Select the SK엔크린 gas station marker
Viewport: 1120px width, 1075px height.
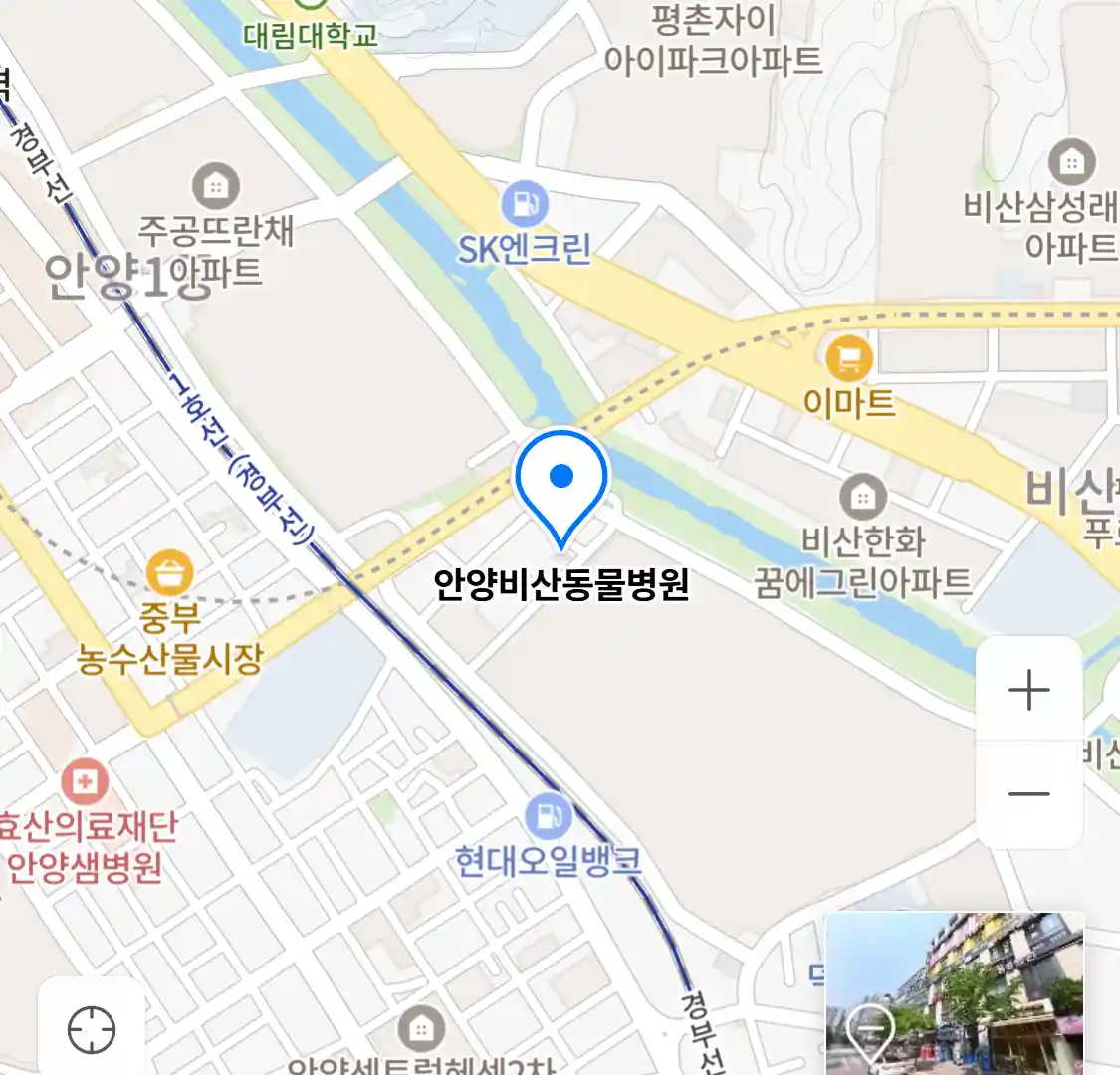coord(525,205)
